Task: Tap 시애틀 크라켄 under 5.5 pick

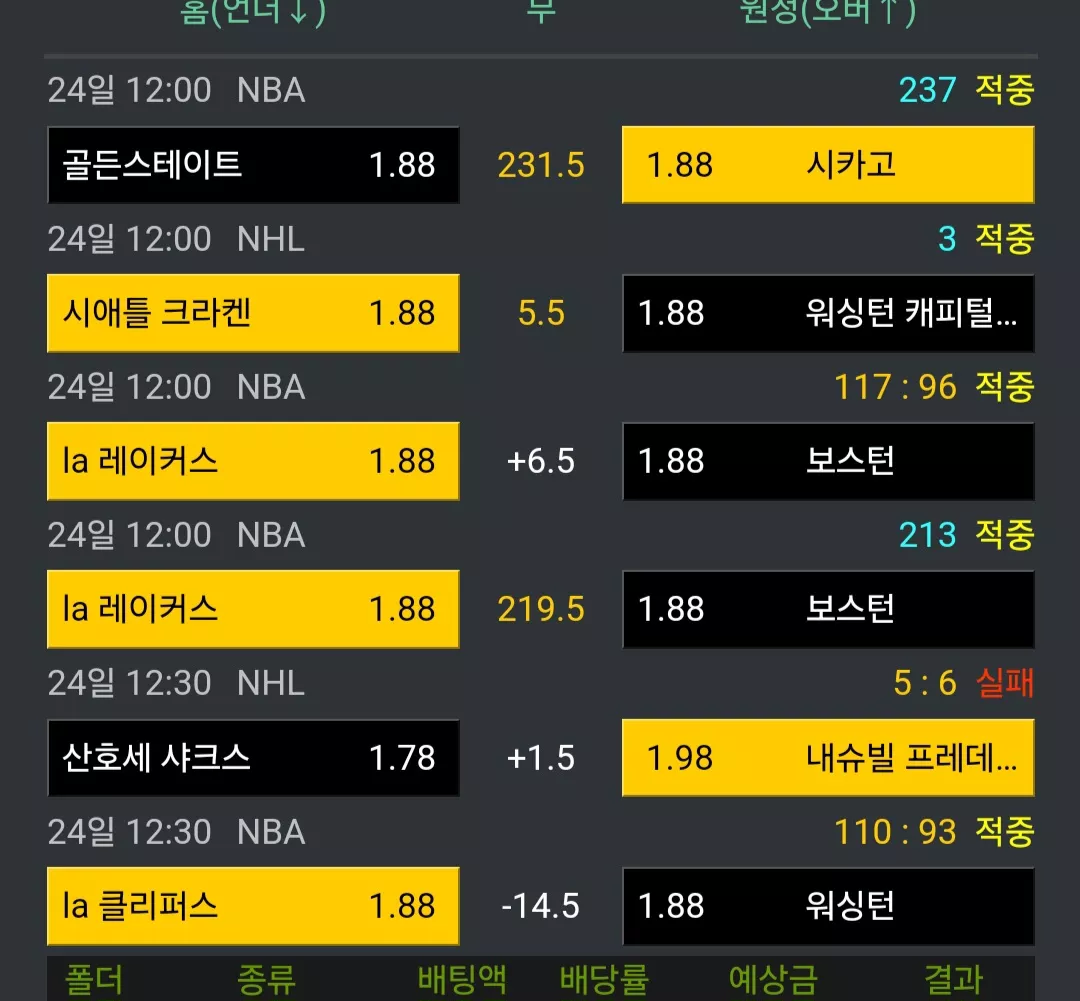Action: [x=253, y=313]
